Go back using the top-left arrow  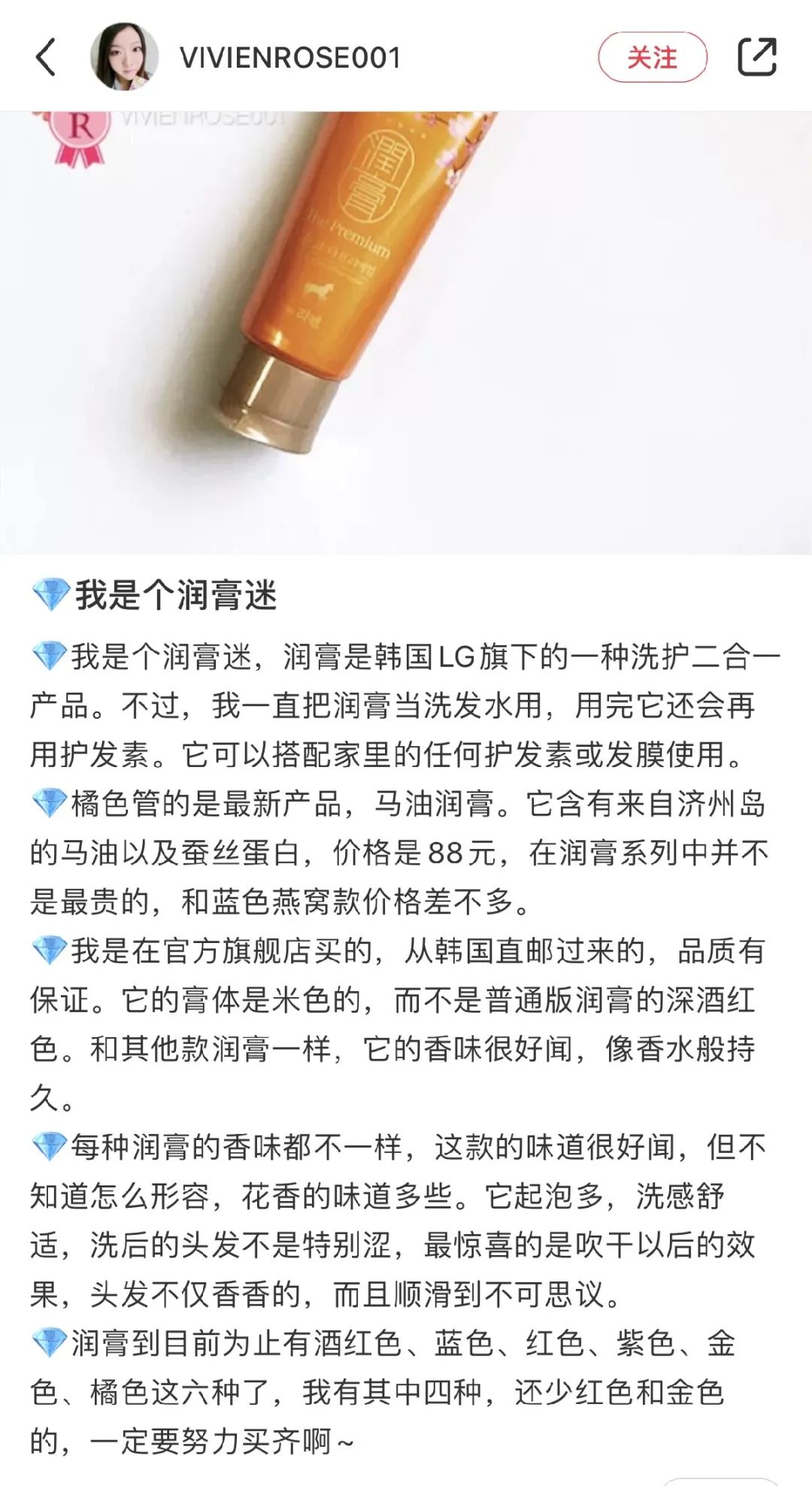click(46, 57)
